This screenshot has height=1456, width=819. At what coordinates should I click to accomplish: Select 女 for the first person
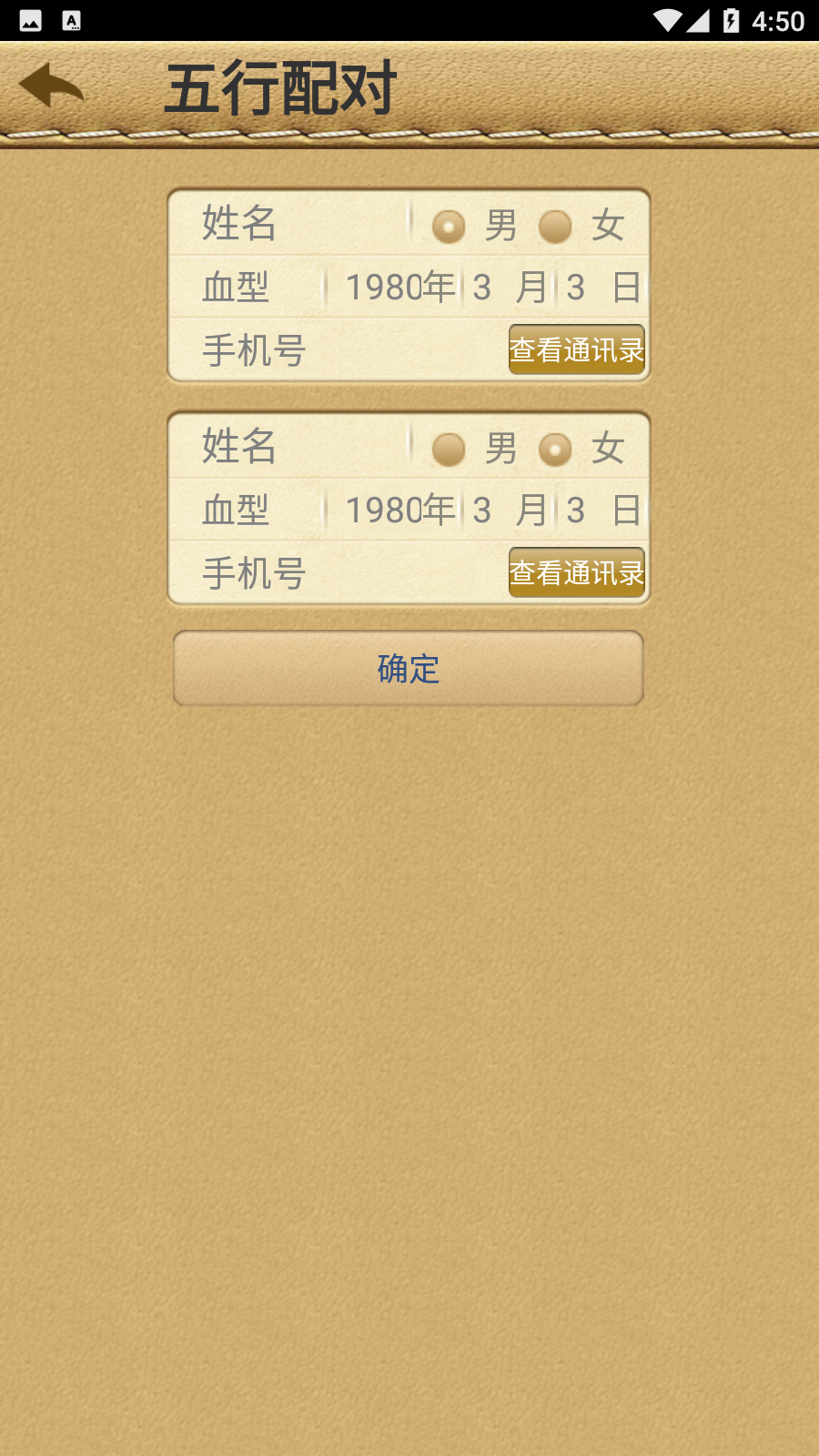[x=556, y=227]
